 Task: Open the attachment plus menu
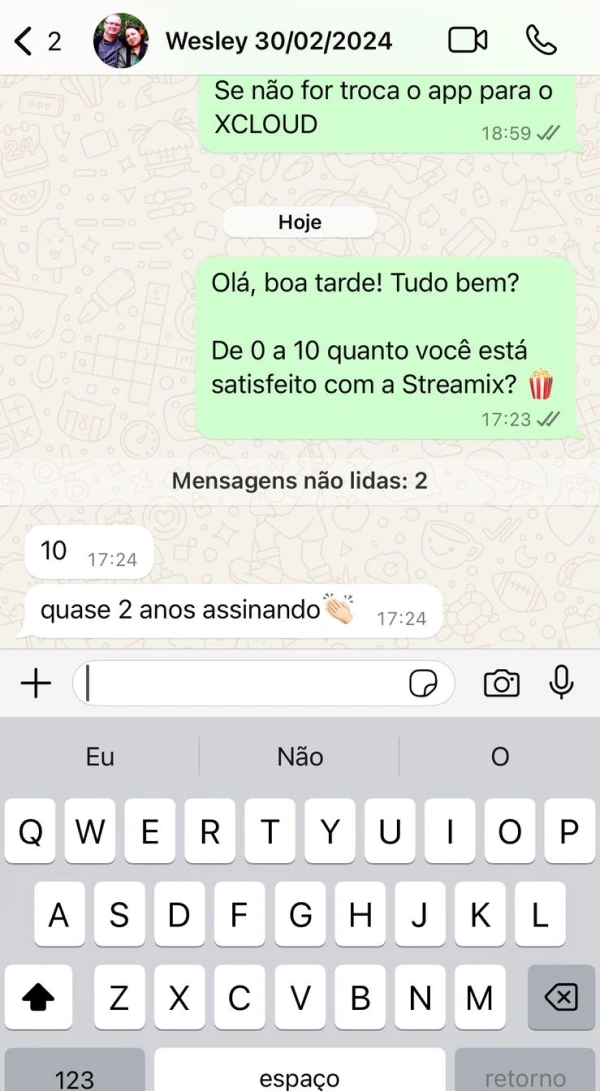click(x=36, y=684)
